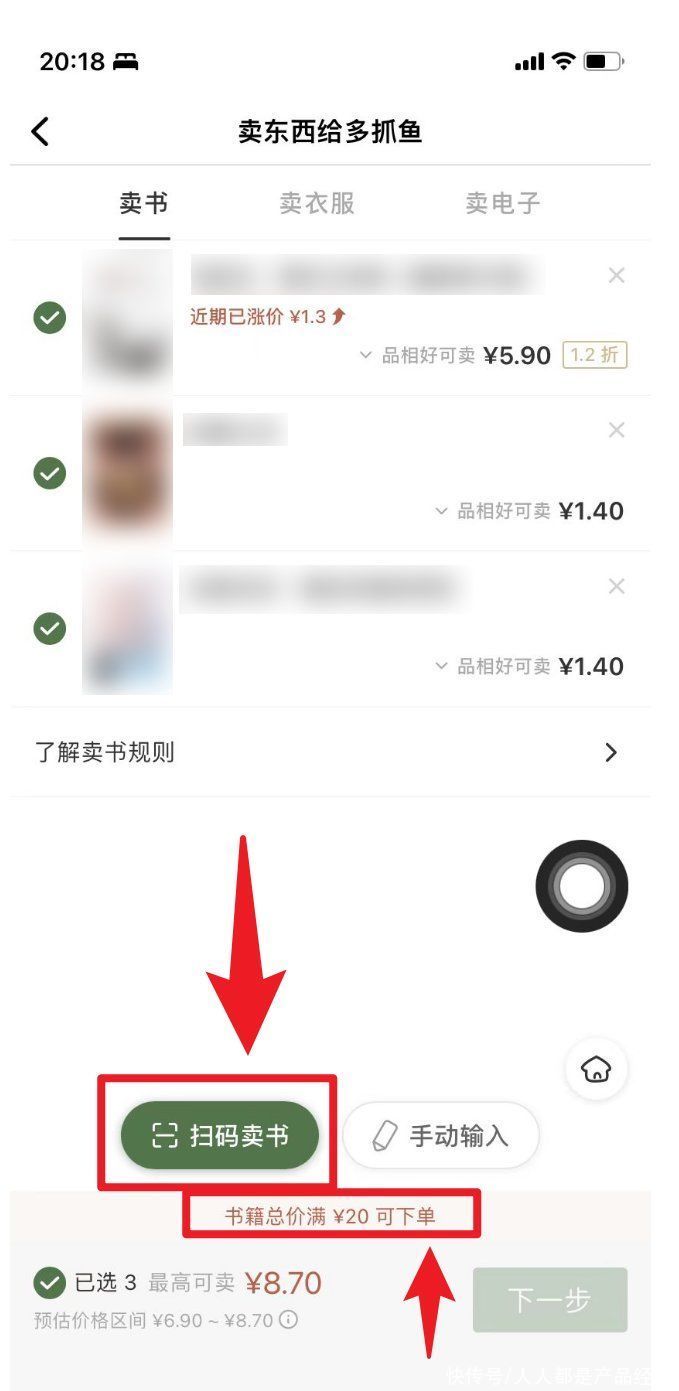Proceed with 下一步 button
Screen dimensions: 679x1391
point(549,1300)
